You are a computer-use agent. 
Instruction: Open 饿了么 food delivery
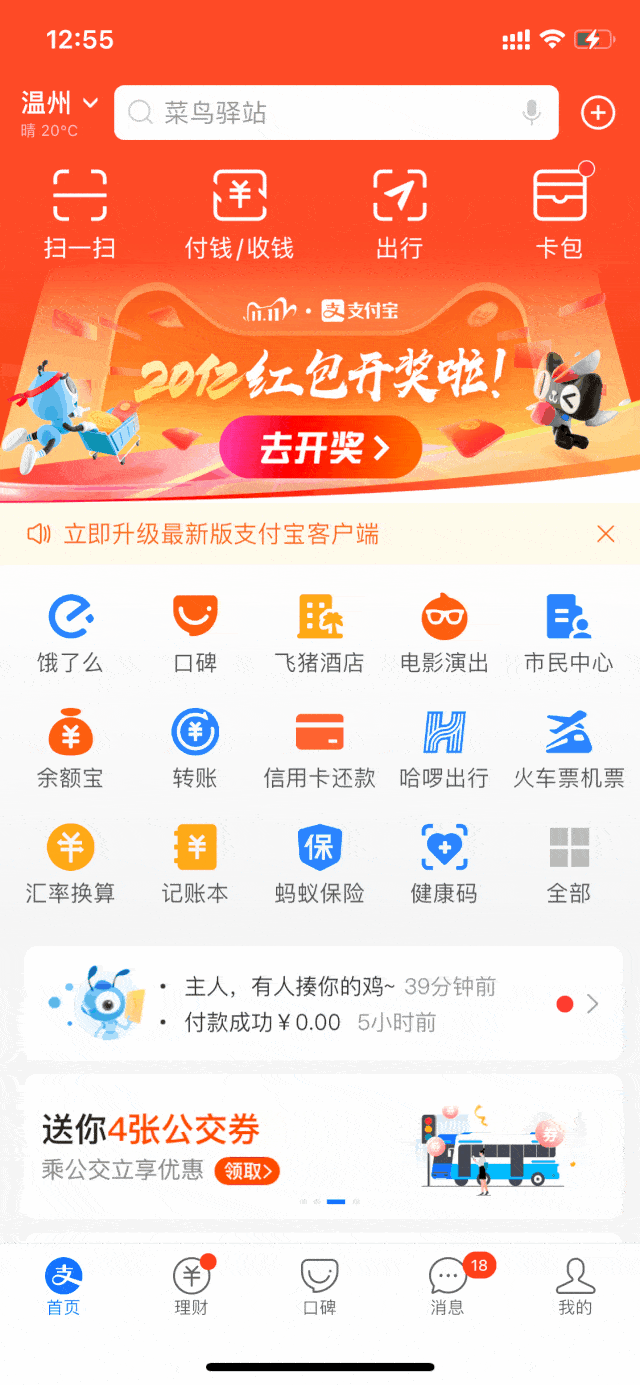click(70, 633)
